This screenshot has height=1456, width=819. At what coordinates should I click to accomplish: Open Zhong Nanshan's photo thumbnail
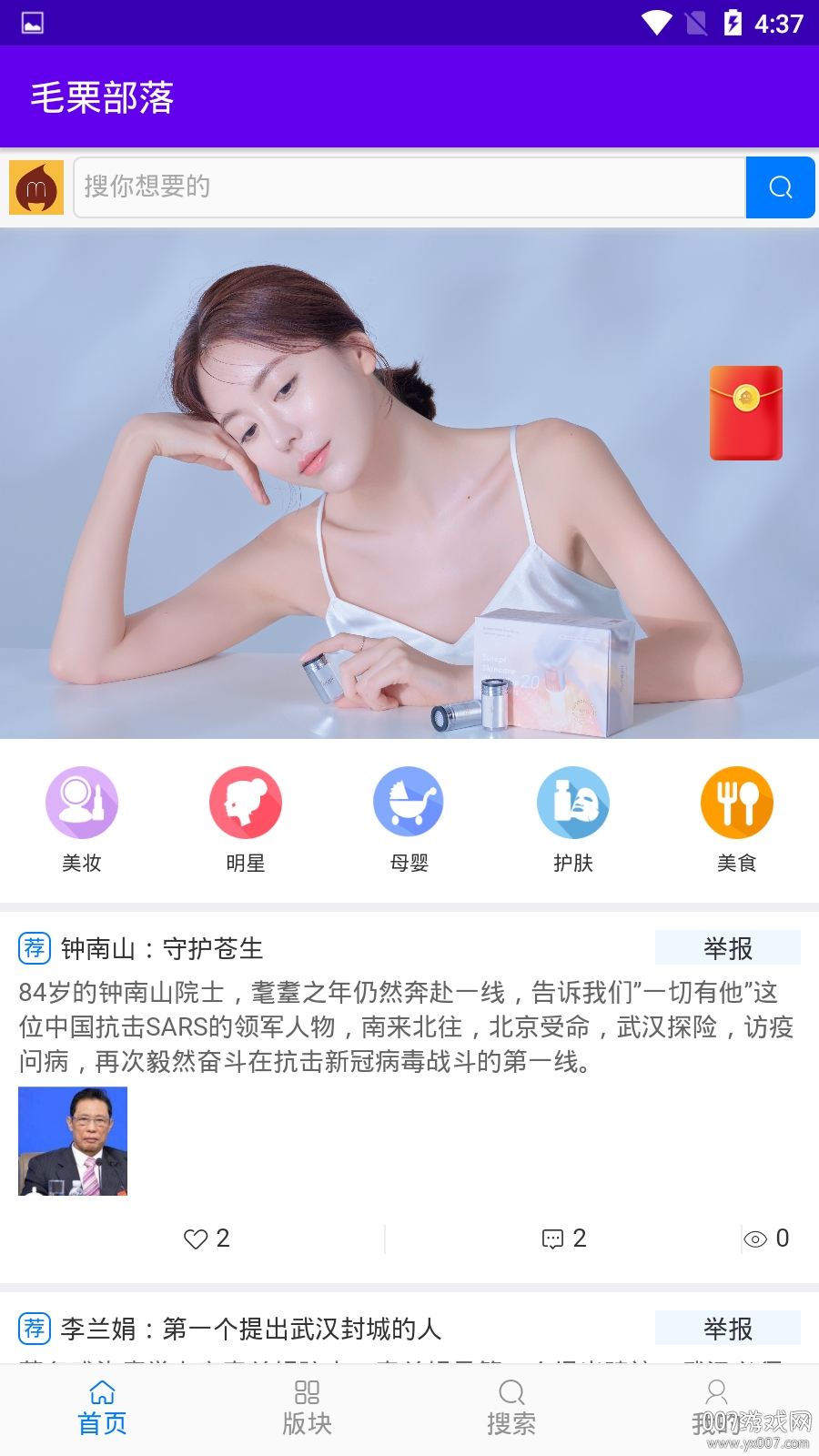pos(72,1141)
